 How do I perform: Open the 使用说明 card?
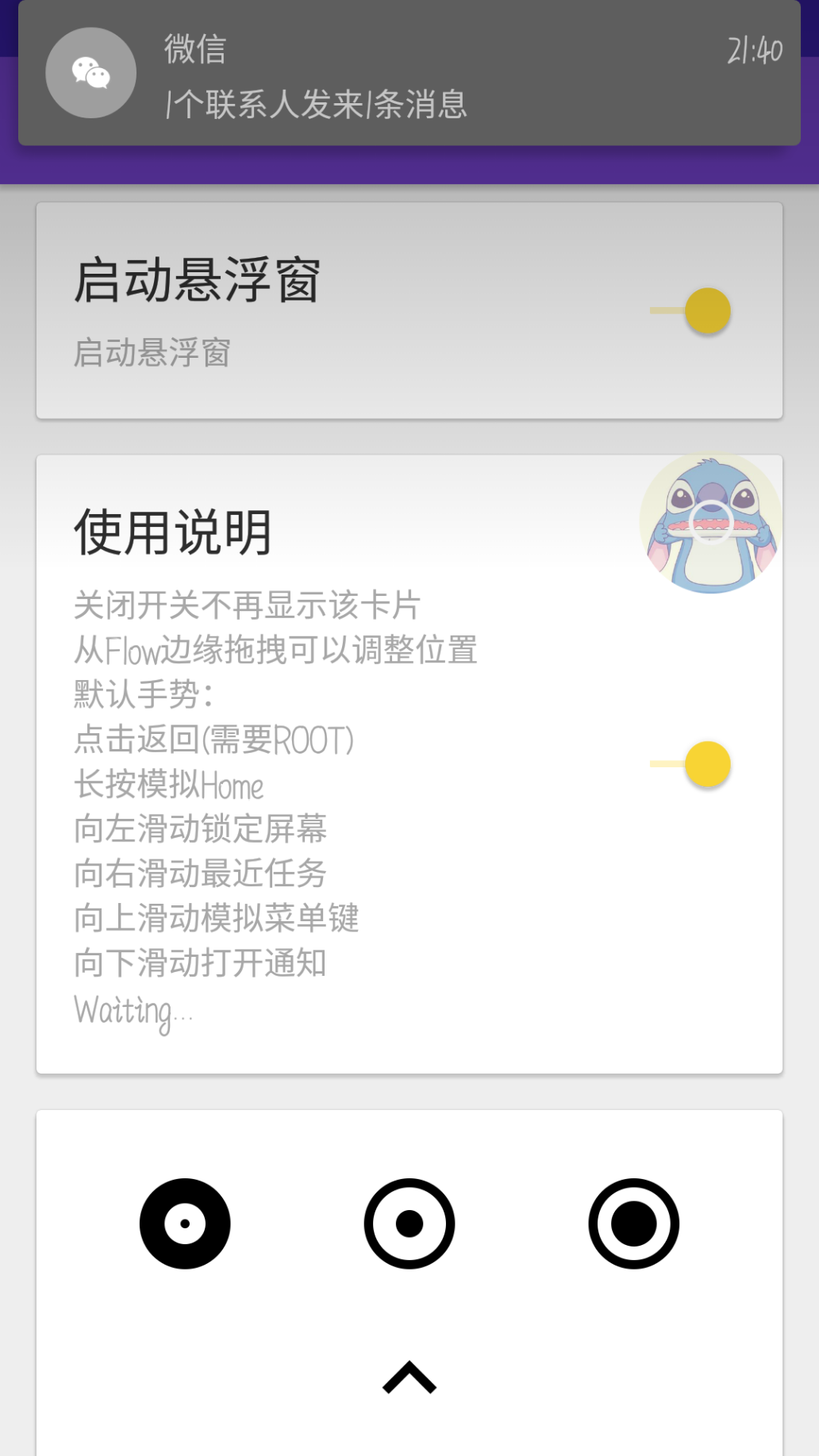[x=172, y=530]
